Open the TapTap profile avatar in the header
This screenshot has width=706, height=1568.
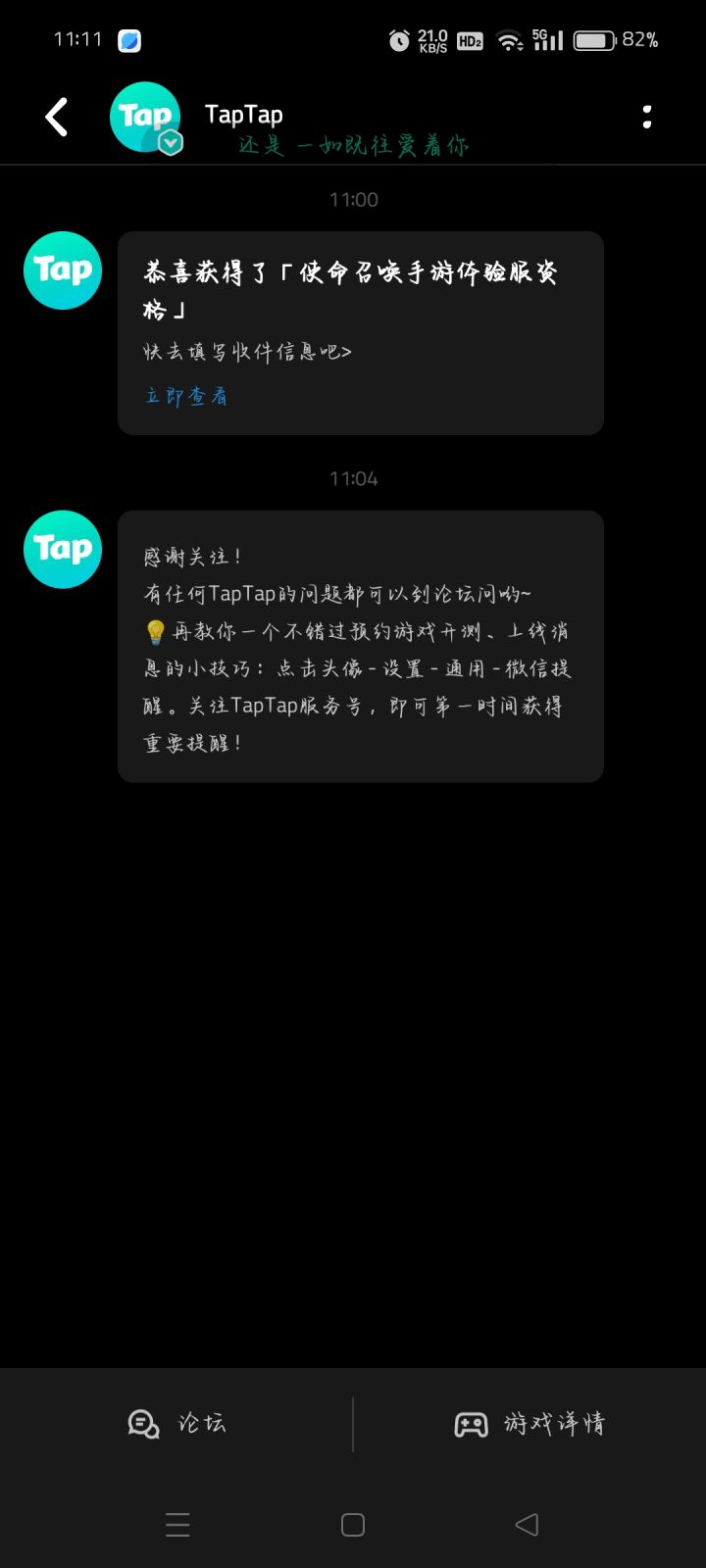(144, 115)
